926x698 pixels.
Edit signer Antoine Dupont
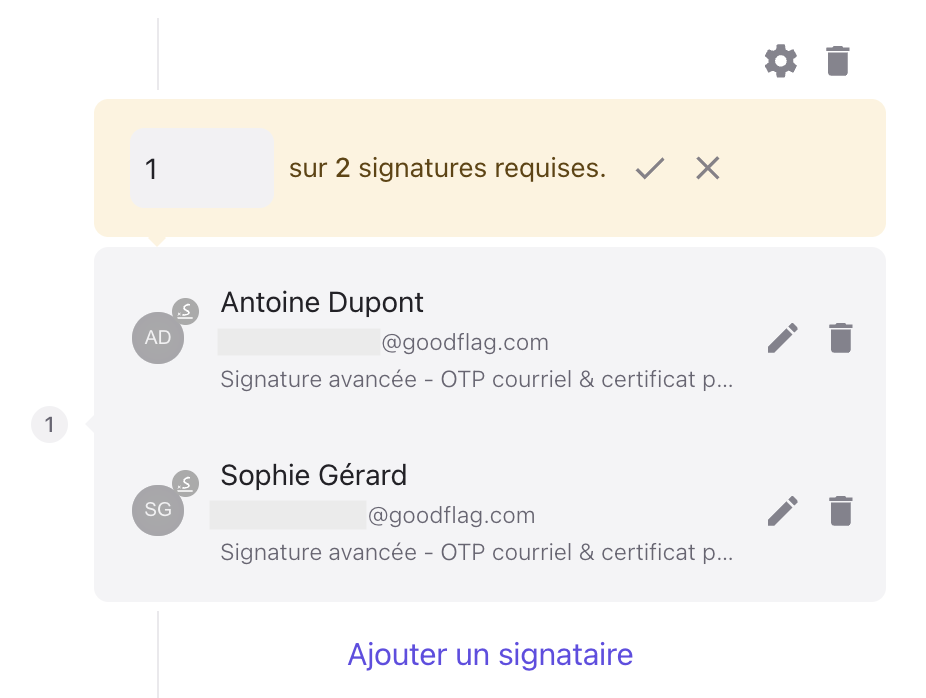tap(783, 338)
